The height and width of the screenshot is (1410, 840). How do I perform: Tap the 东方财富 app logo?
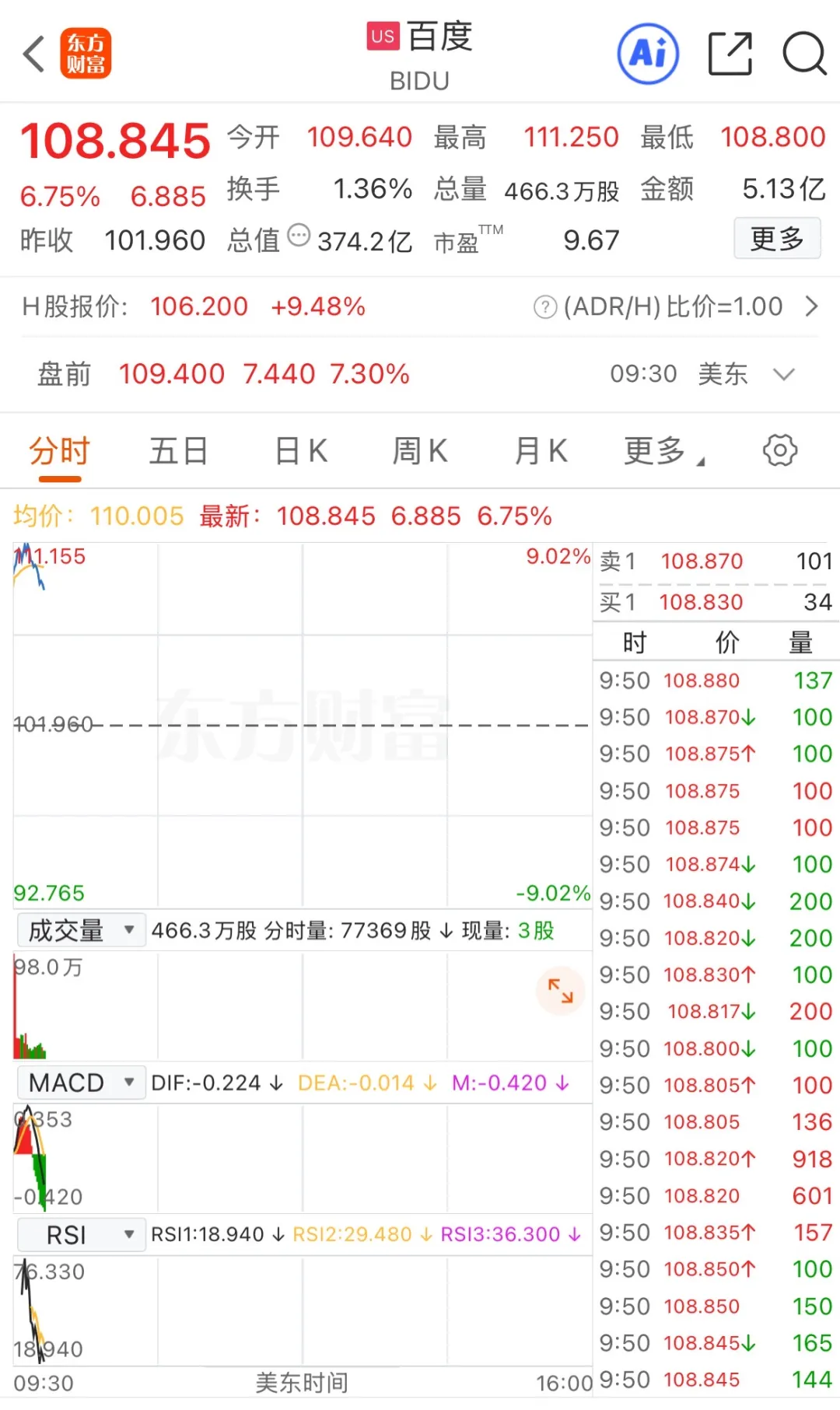(x=86, y=53)
